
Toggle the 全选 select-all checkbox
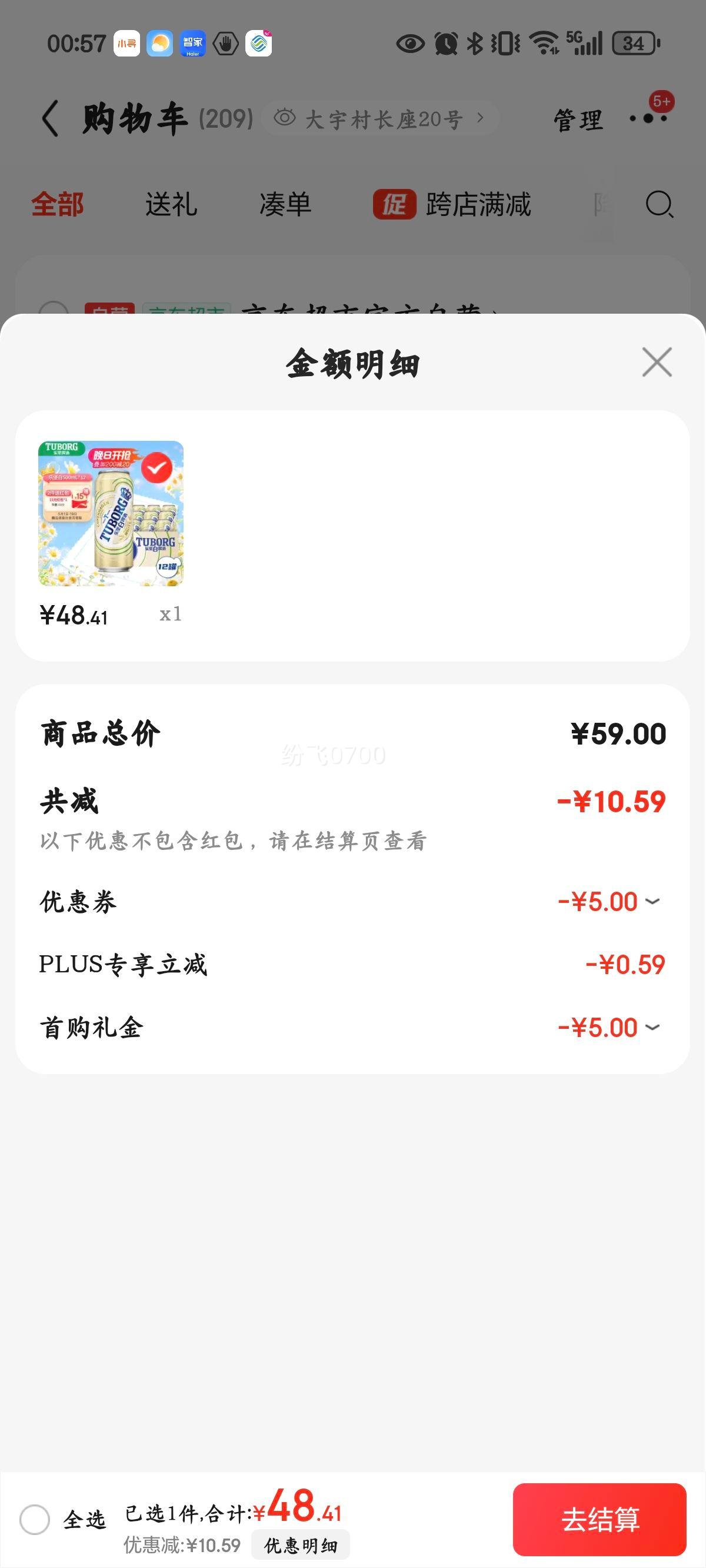[x=35, y=1519]
